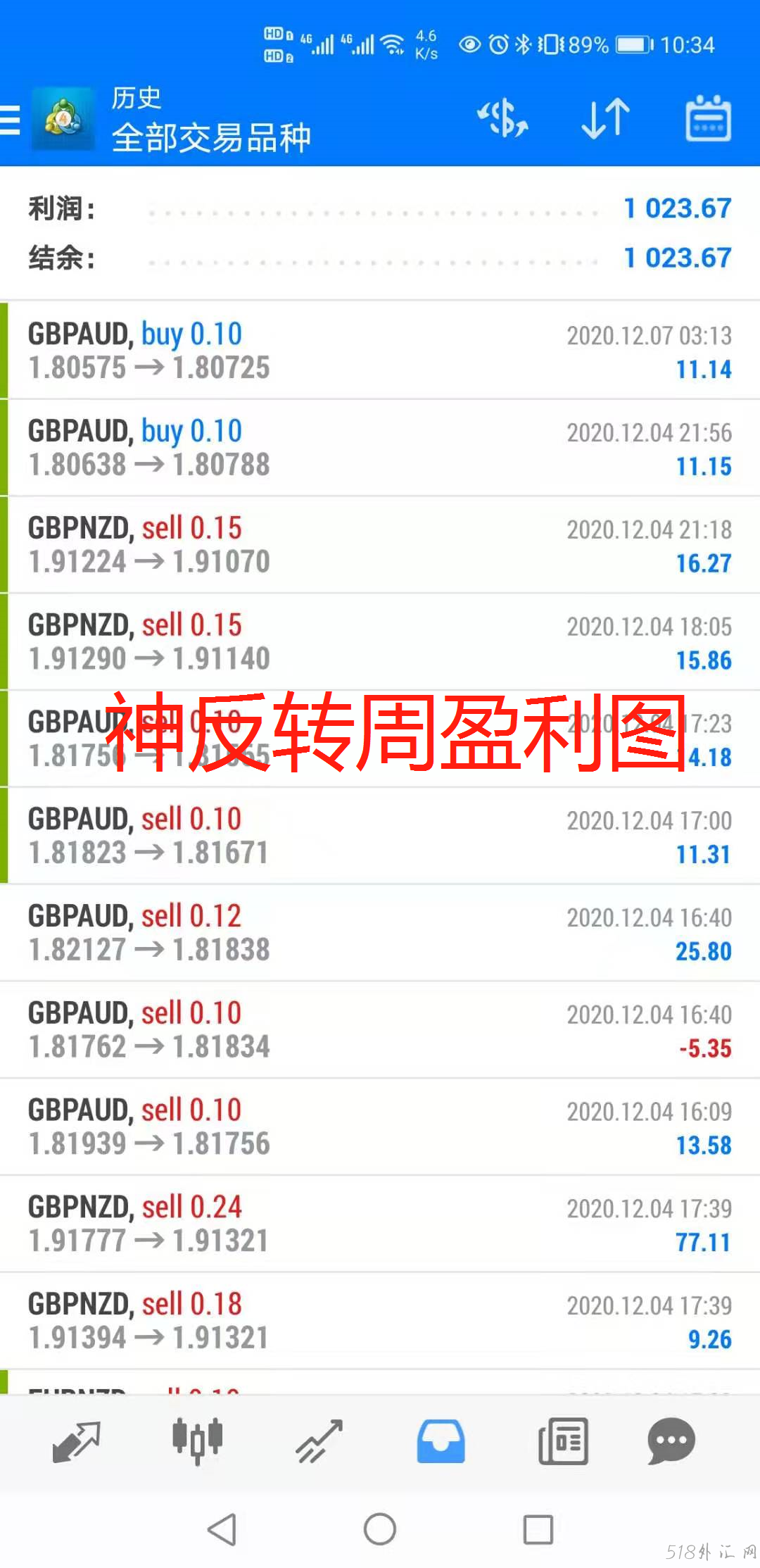
Task: Open the News tab
Action: (563, 1441)
